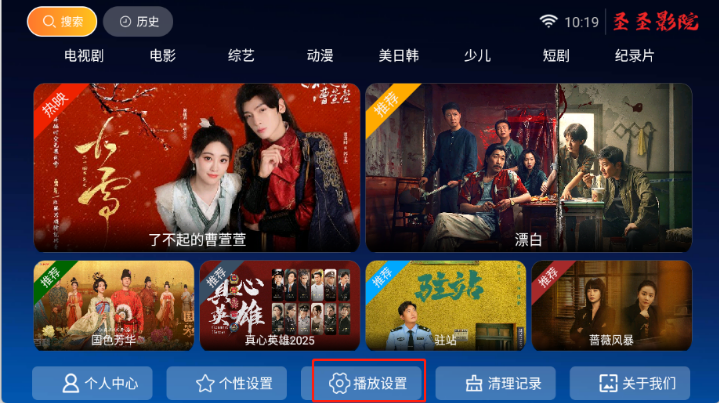Open 播放设置 playback settings
Screen dimensions: 719x403
point(369,383)
